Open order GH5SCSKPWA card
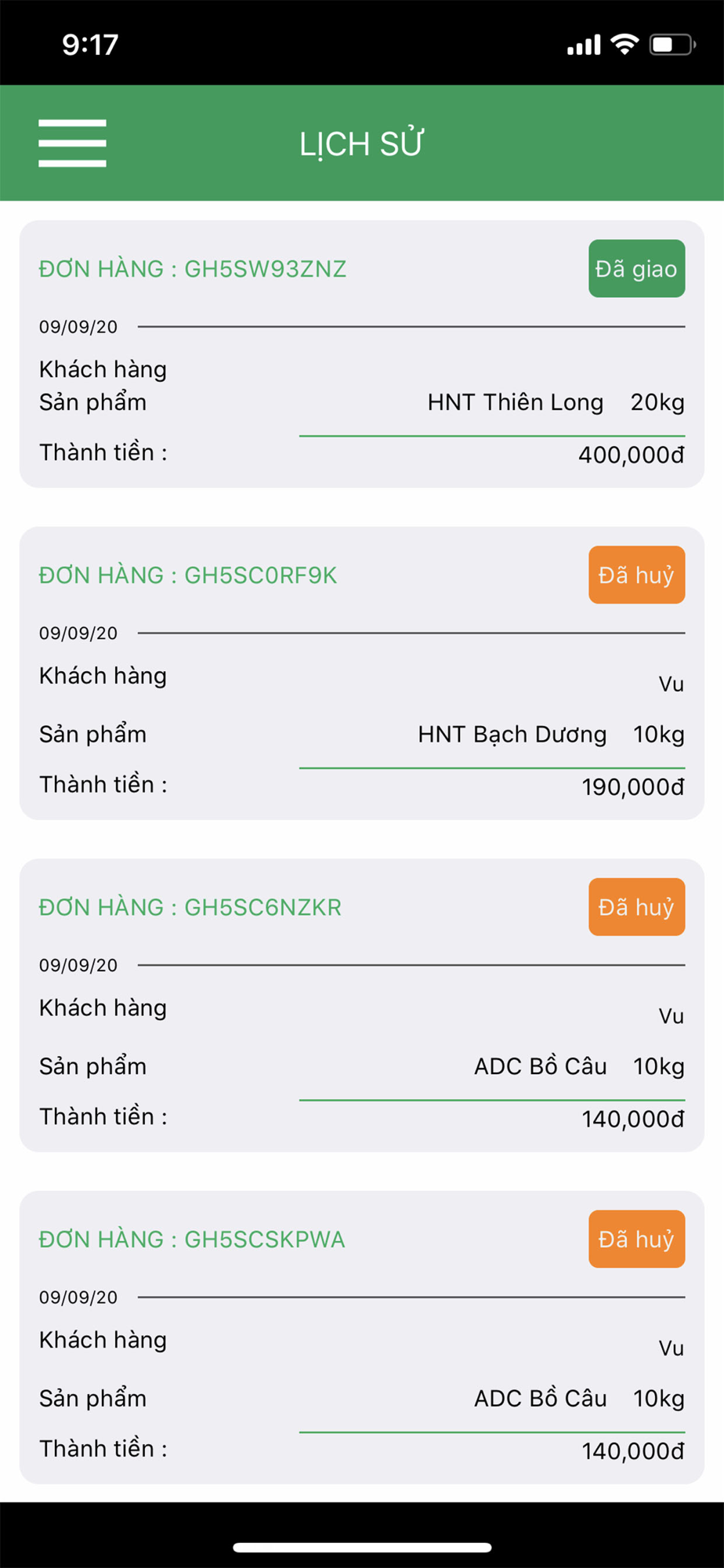The image size is (724, 1568). tap(362, 1338)
